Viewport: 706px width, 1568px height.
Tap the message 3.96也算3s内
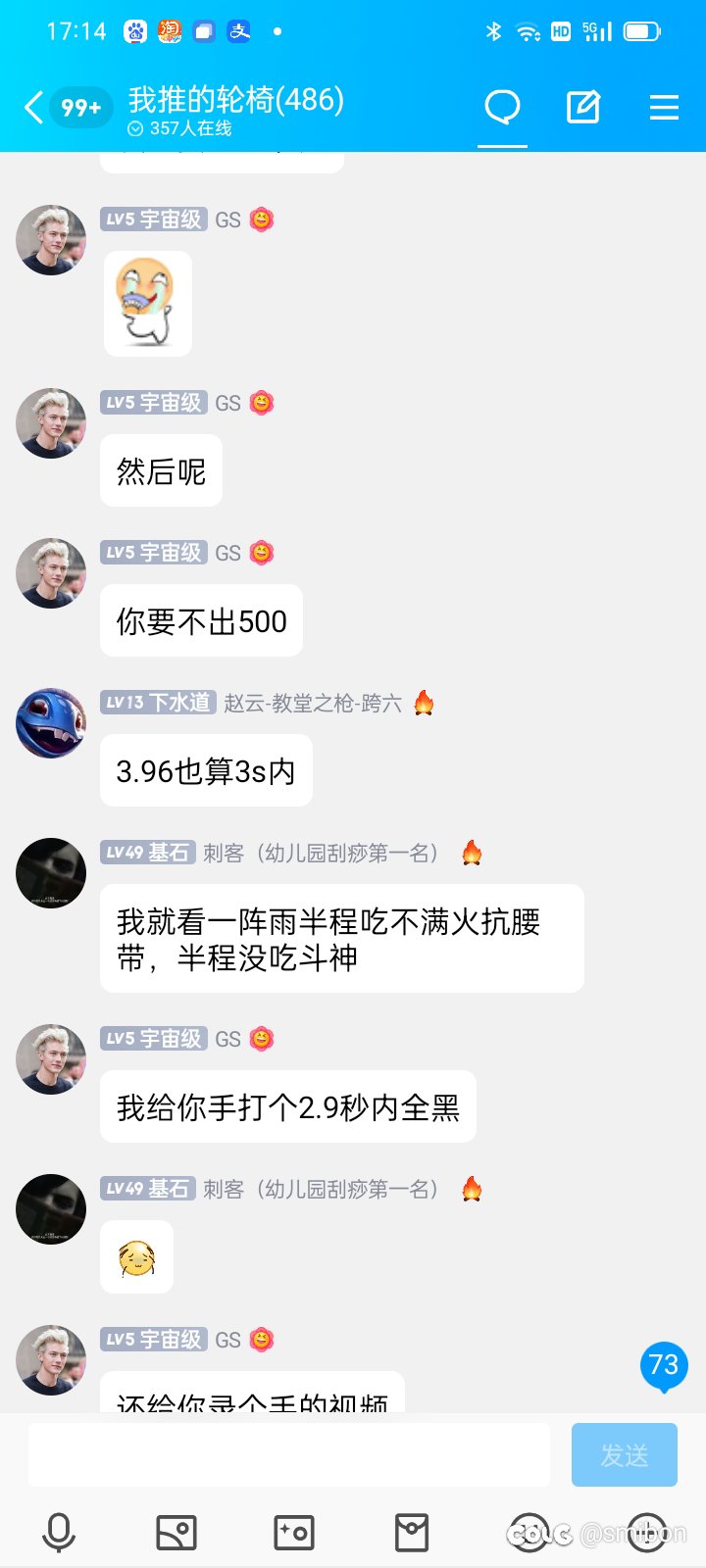(x=206, y=771)
